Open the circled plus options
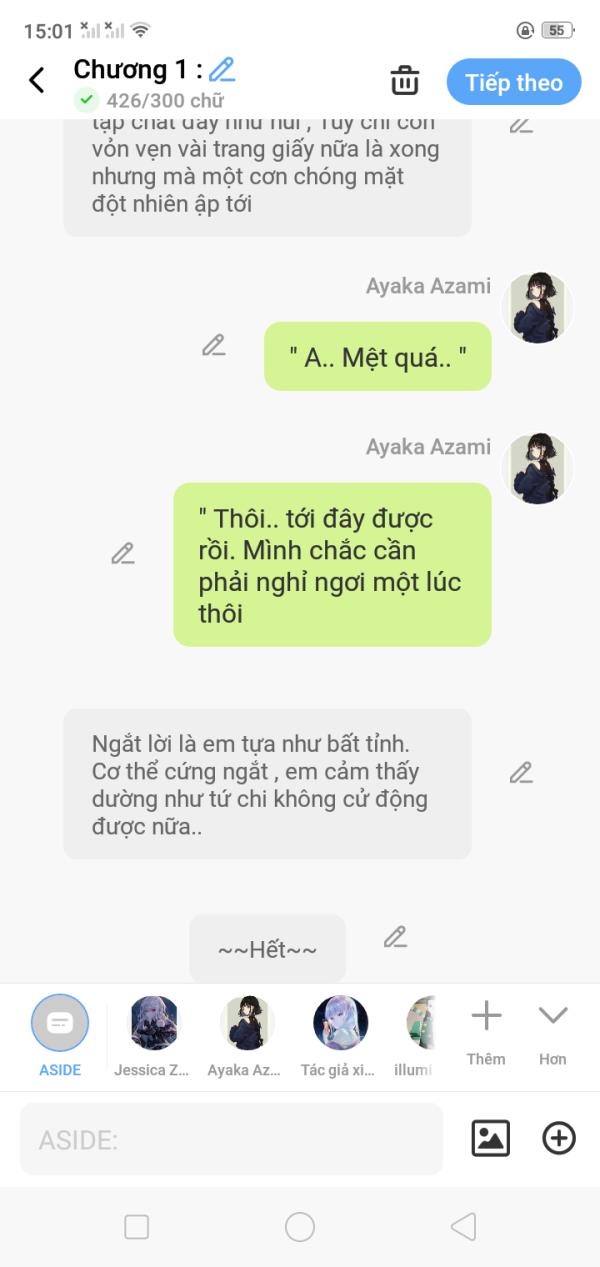 pos(559,1138)
